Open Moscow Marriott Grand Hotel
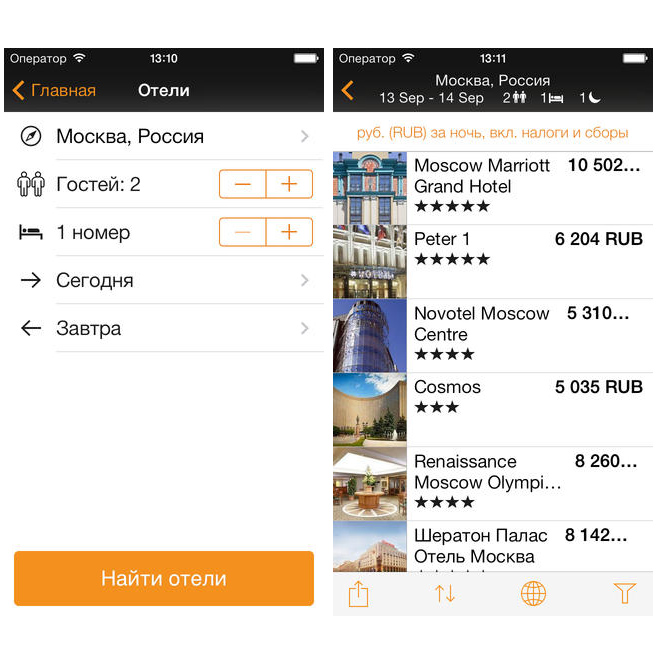 coord(492,187)
